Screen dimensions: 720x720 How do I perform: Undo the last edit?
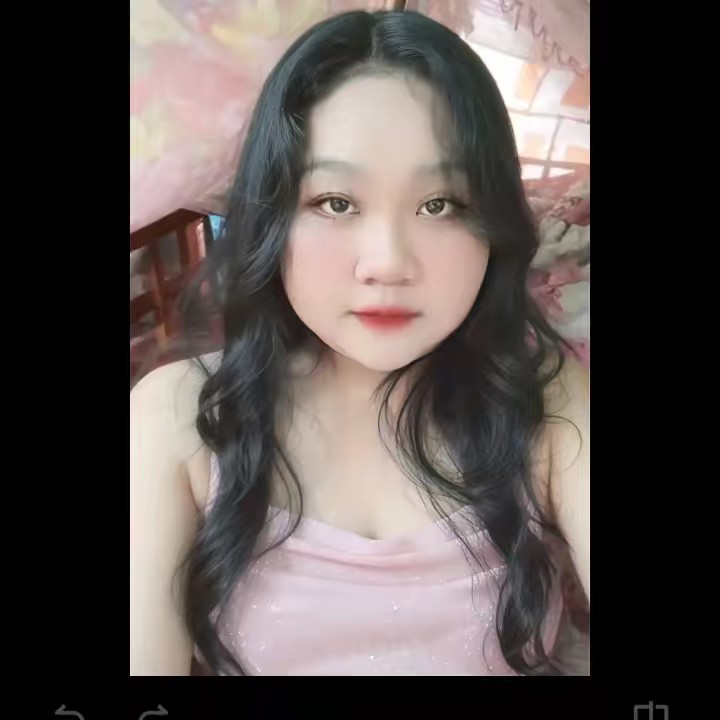pos(69,713)
